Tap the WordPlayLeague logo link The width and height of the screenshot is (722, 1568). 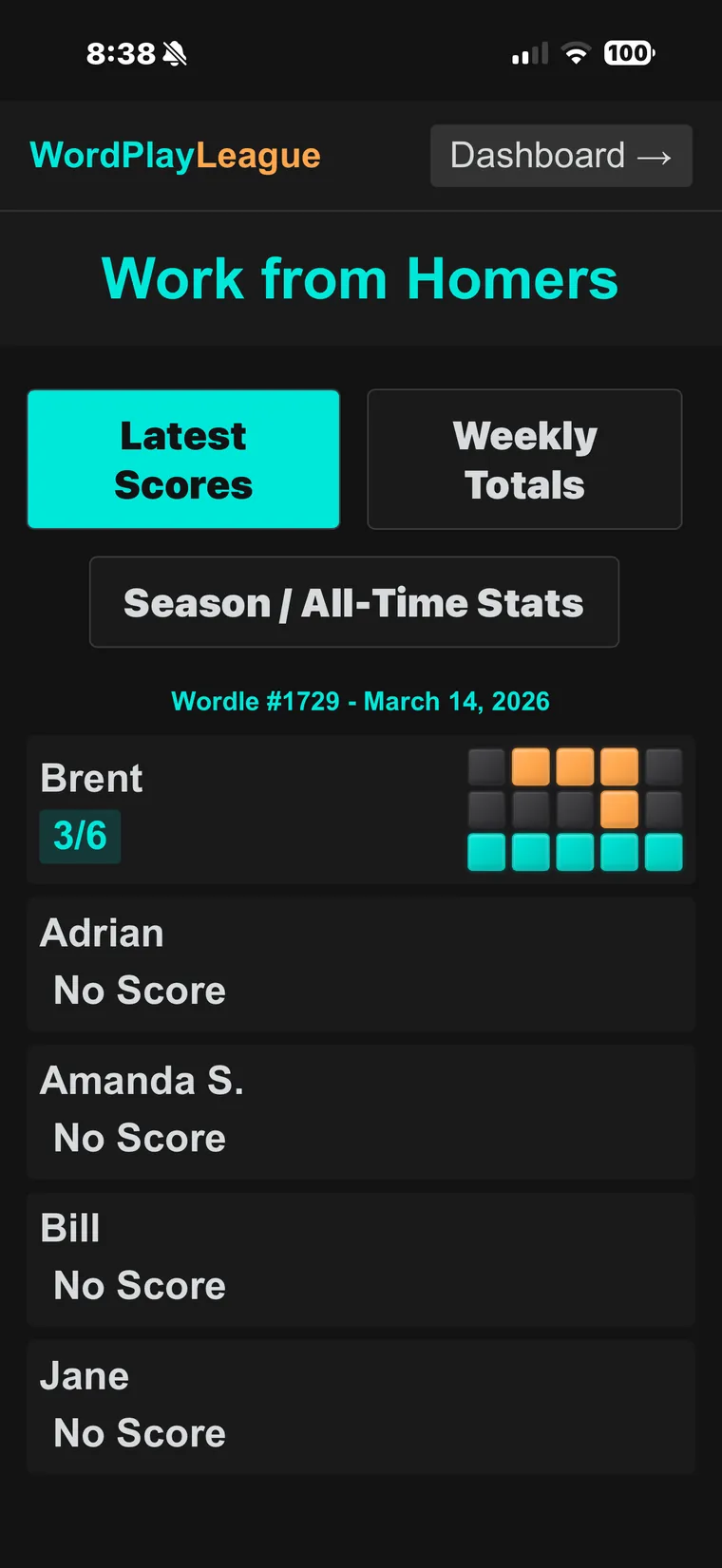[175, 156]
